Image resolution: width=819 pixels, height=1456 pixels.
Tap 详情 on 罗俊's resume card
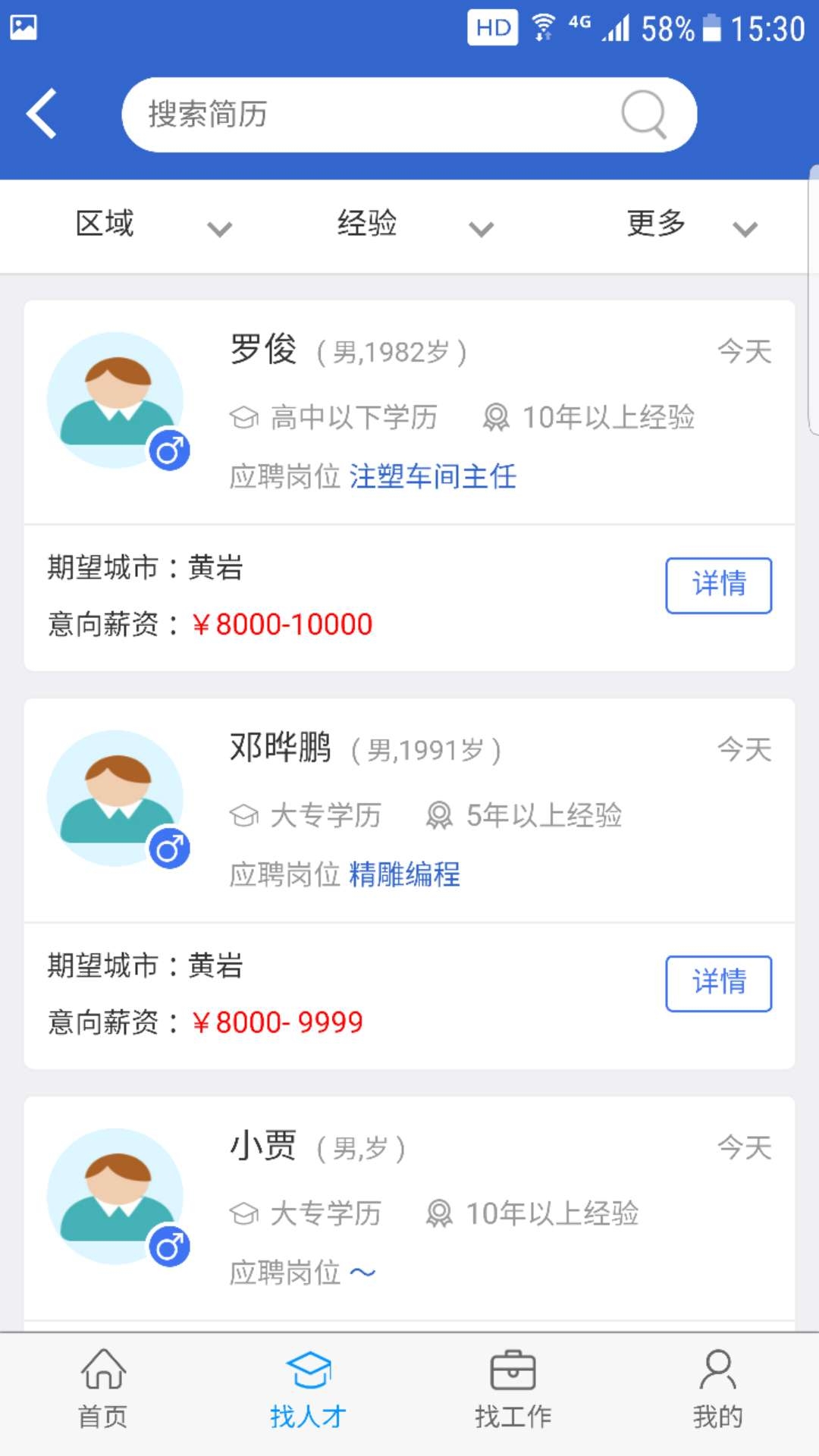pos(718,585)
